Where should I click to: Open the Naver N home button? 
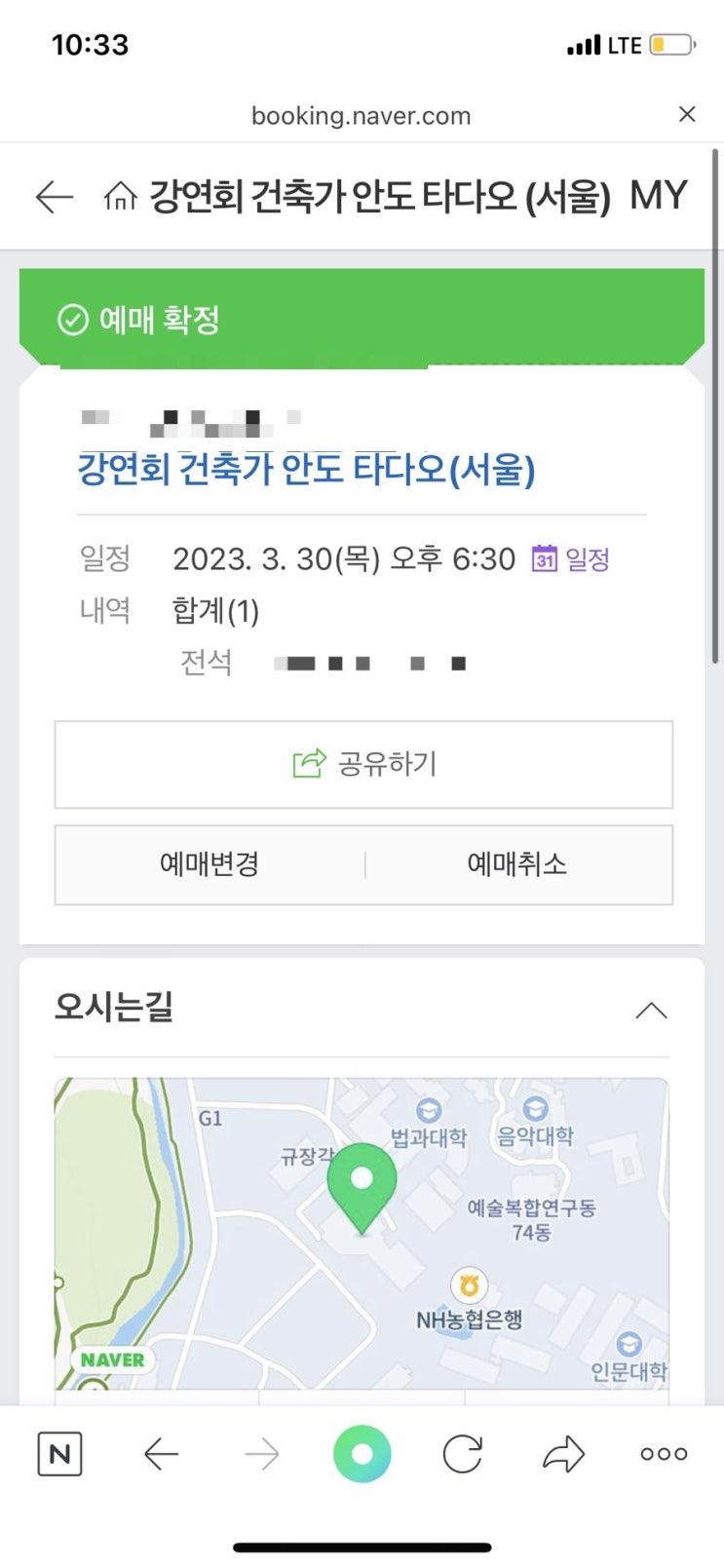59,1454
